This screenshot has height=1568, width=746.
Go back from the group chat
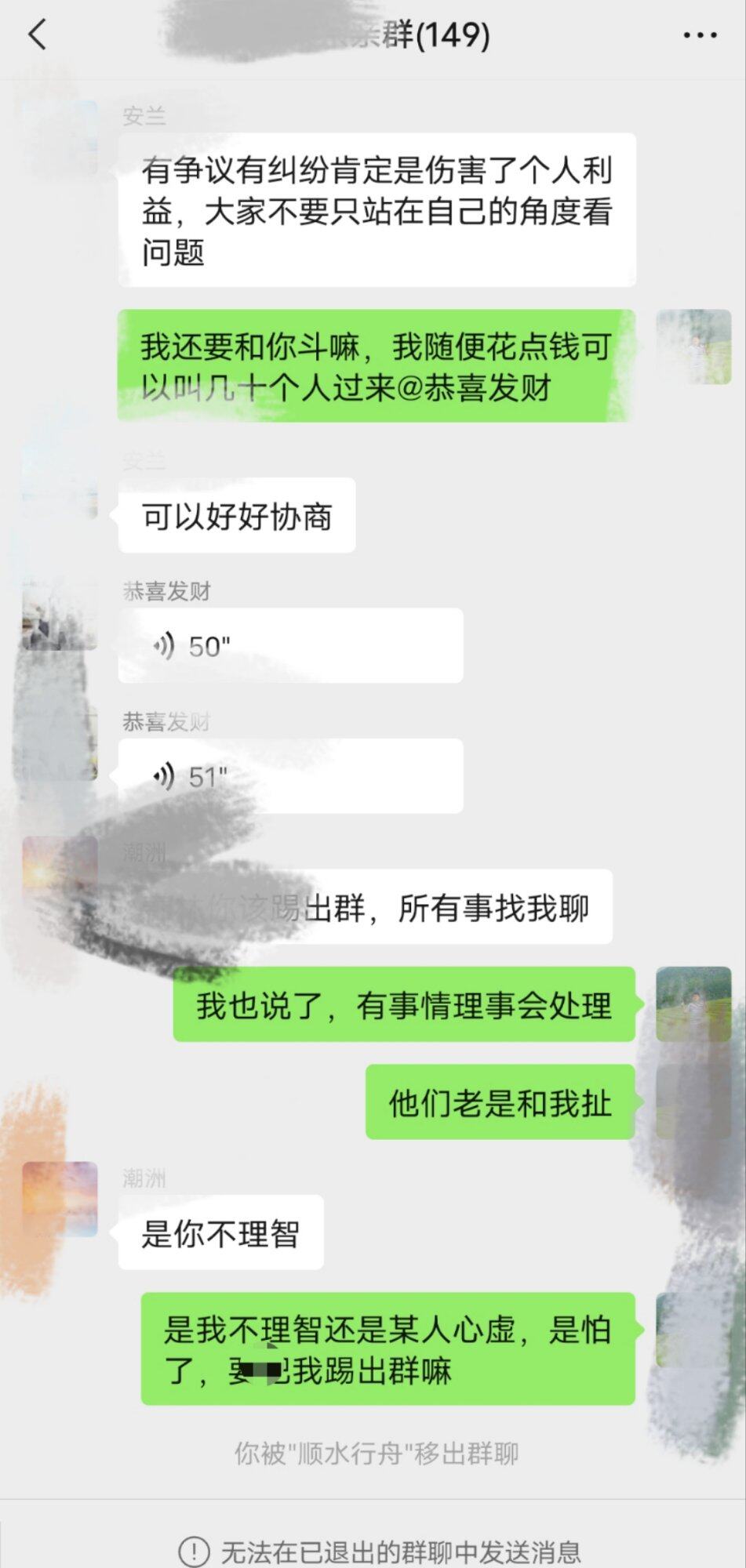(37, 35)
